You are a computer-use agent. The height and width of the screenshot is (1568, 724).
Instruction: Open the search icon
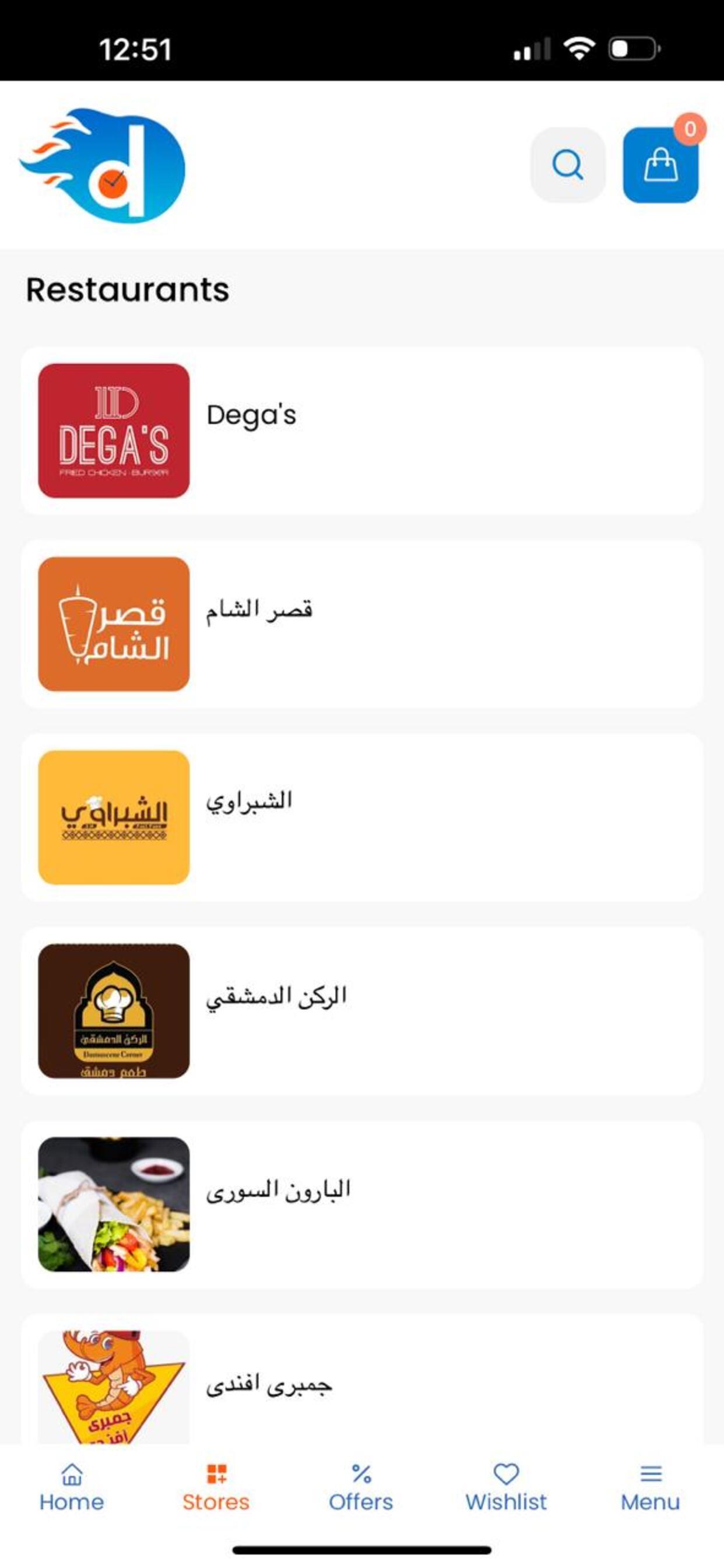(x=568, y=165)
